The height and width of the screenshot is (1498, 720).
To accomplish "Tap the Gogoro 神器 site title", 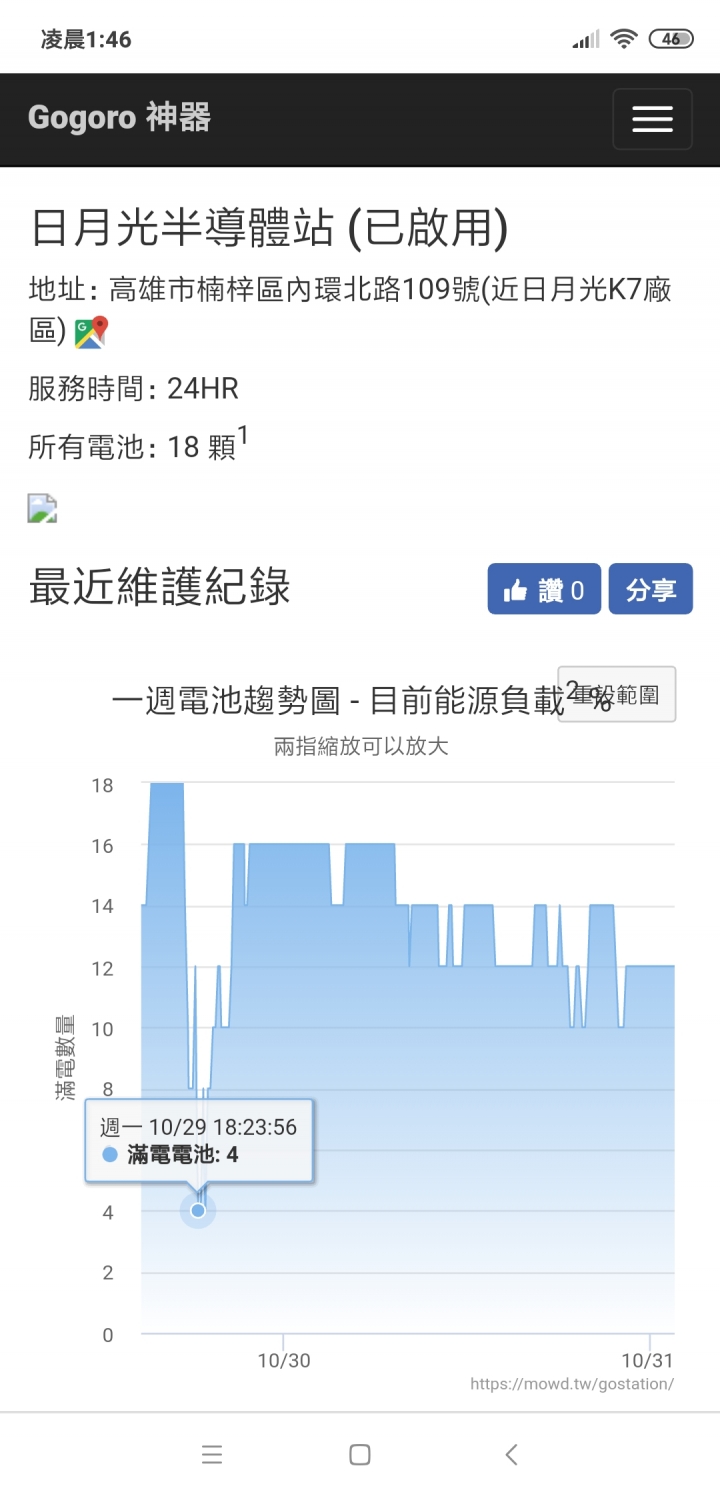I will point(119,118).
